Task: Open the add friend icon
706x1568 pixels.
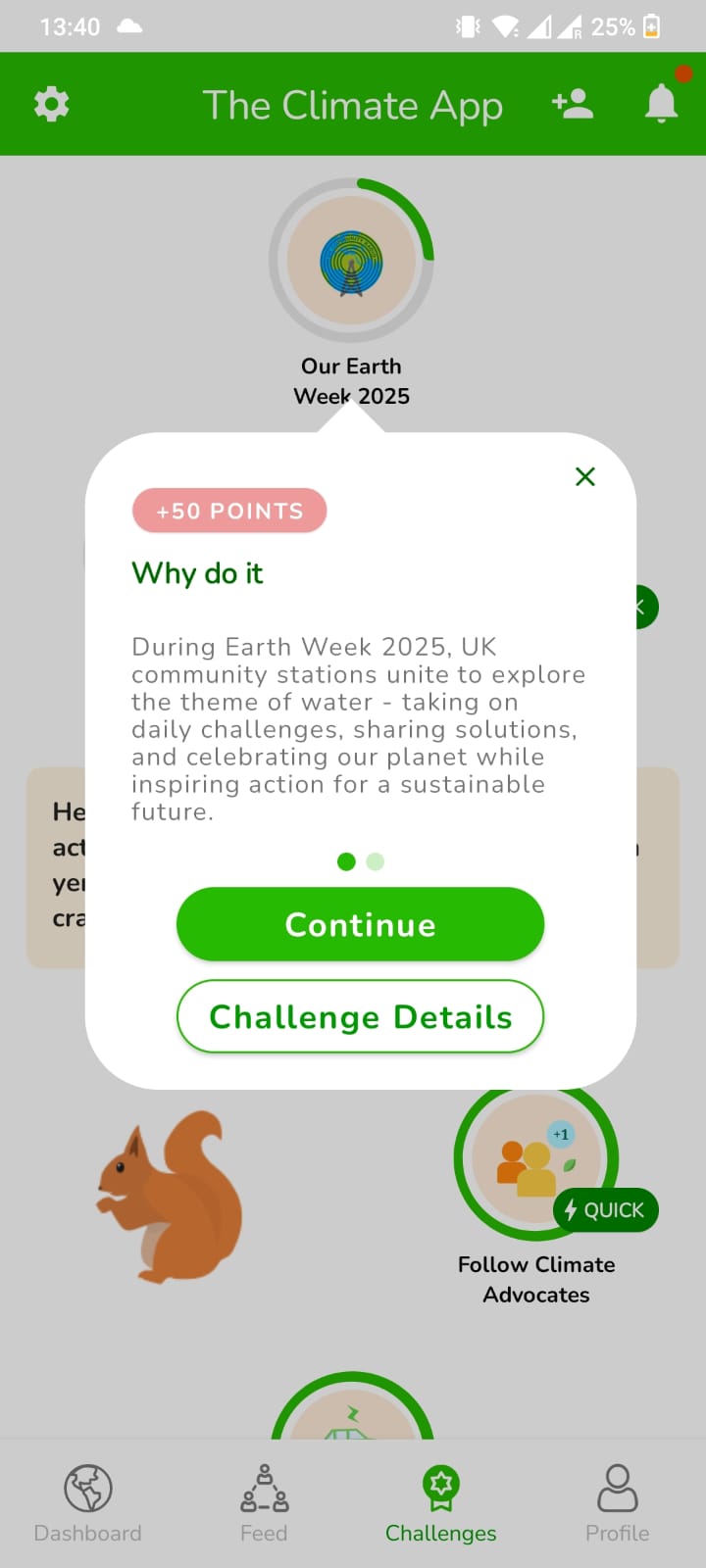Action: (573, 104)
